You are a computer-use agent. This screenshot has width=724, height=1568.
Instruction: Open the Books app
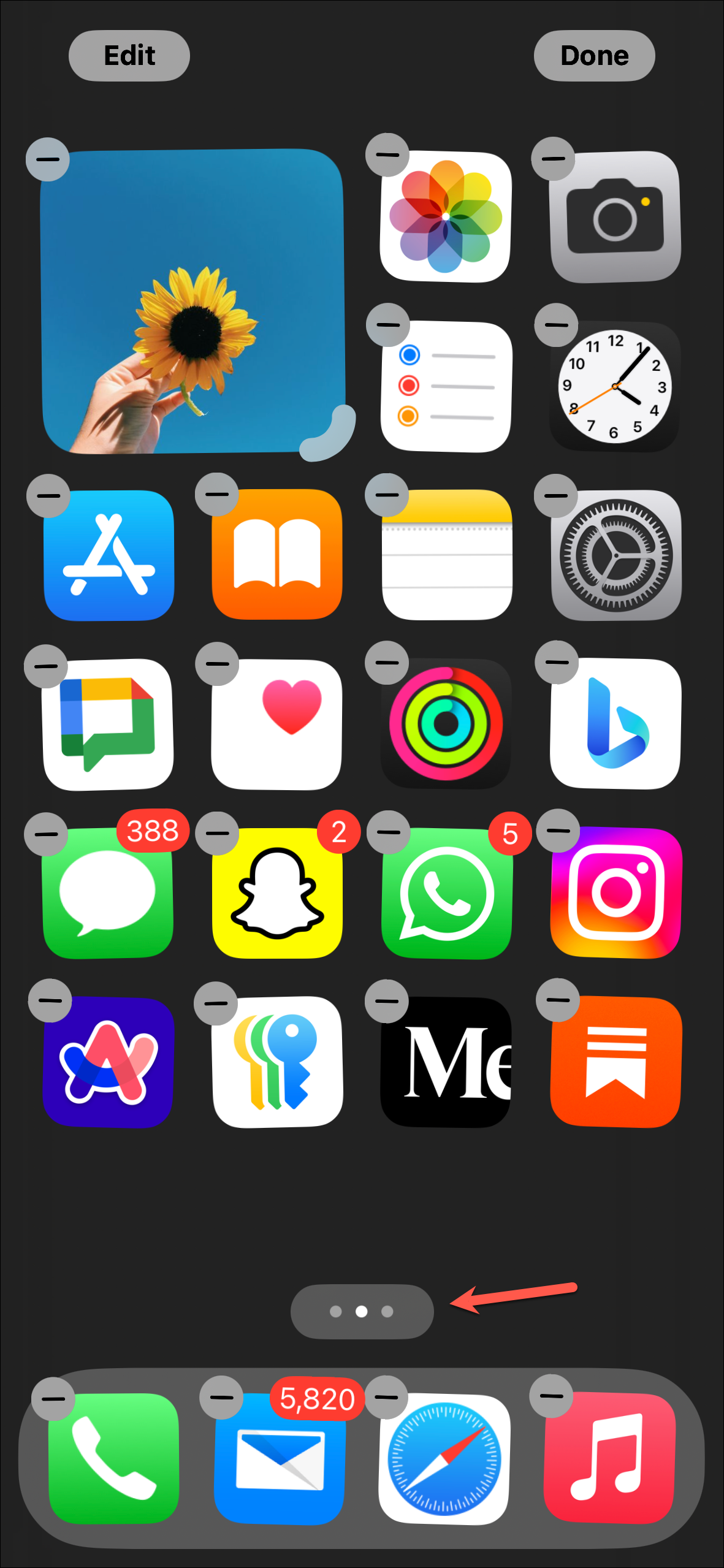(x=277, y=555)
